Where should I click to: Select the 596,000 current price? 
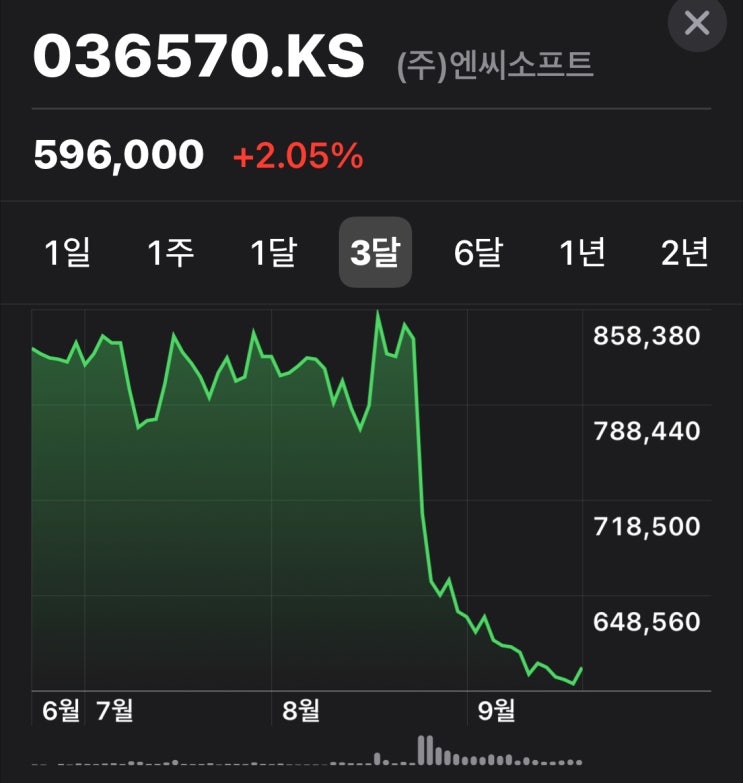(x=117, y=154)
